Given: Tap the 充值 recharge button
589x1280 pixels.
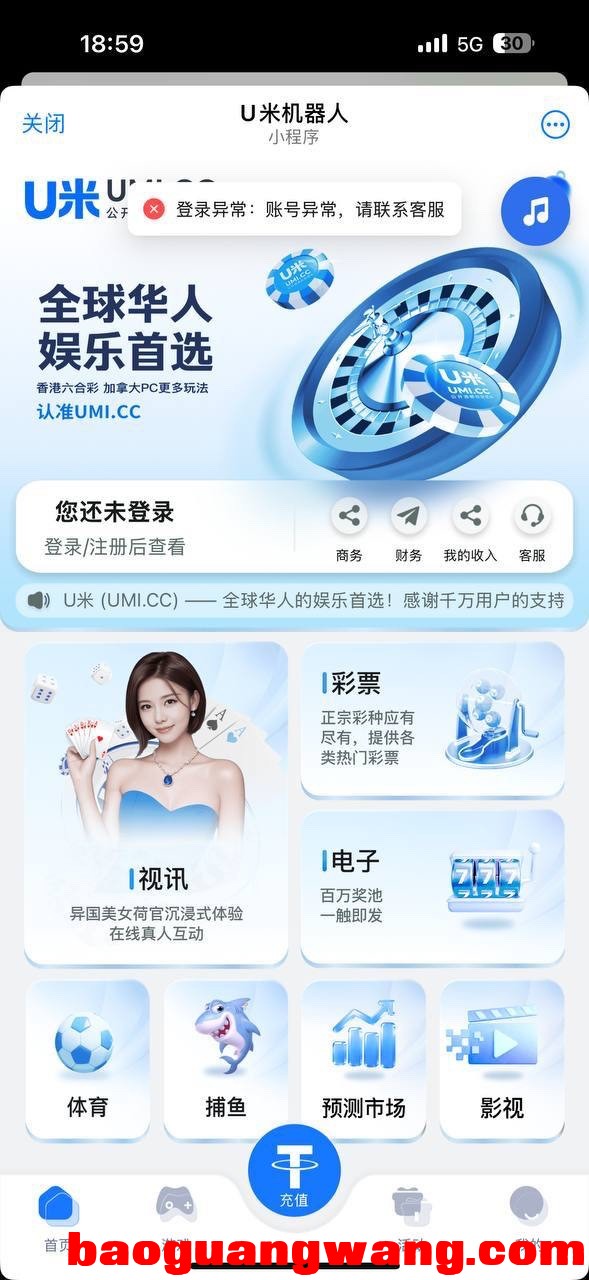Looking at the screenshot, I should coord(294,1170).
